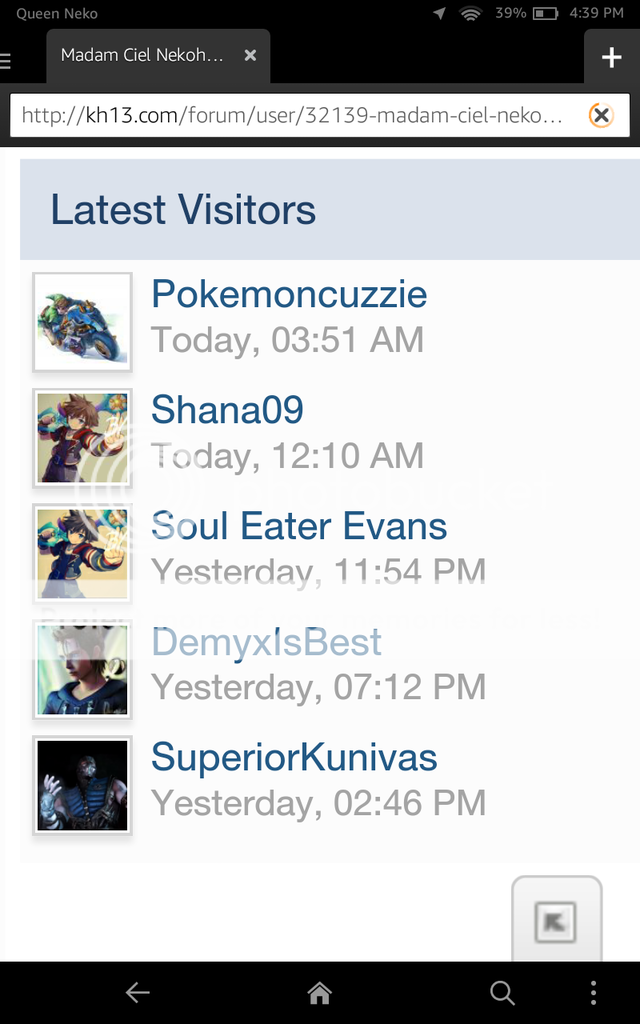Open the tab list side menu
640x1024 pixels.
pyautogui.click(x=6, y=60)
